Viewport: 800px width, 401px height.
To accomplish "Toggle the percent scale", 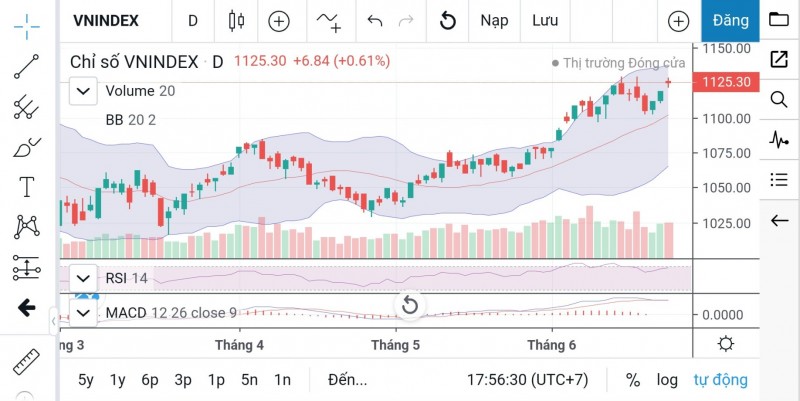I will [632, 380].
